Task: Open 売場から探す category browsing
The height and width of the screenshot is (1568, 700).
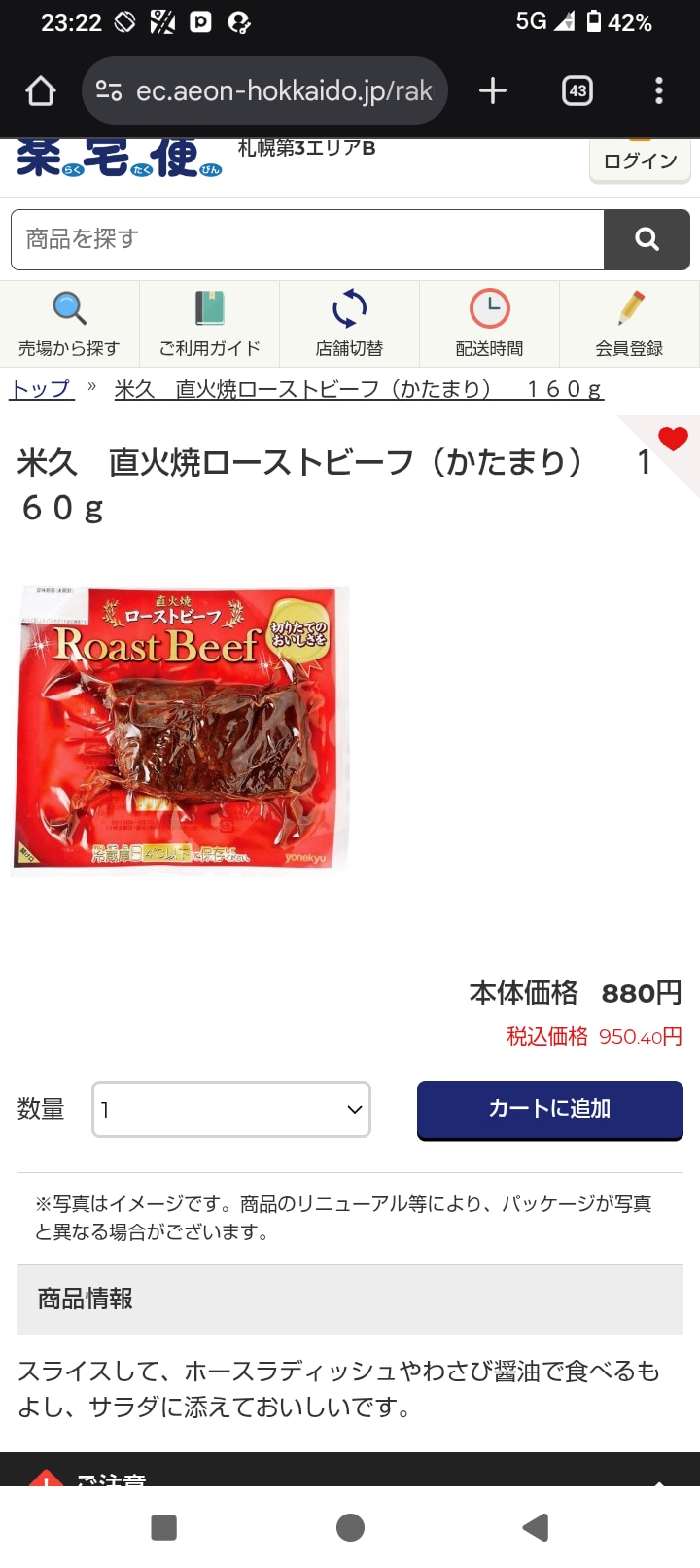Action: pyautogui.click(x=70, y=325)
